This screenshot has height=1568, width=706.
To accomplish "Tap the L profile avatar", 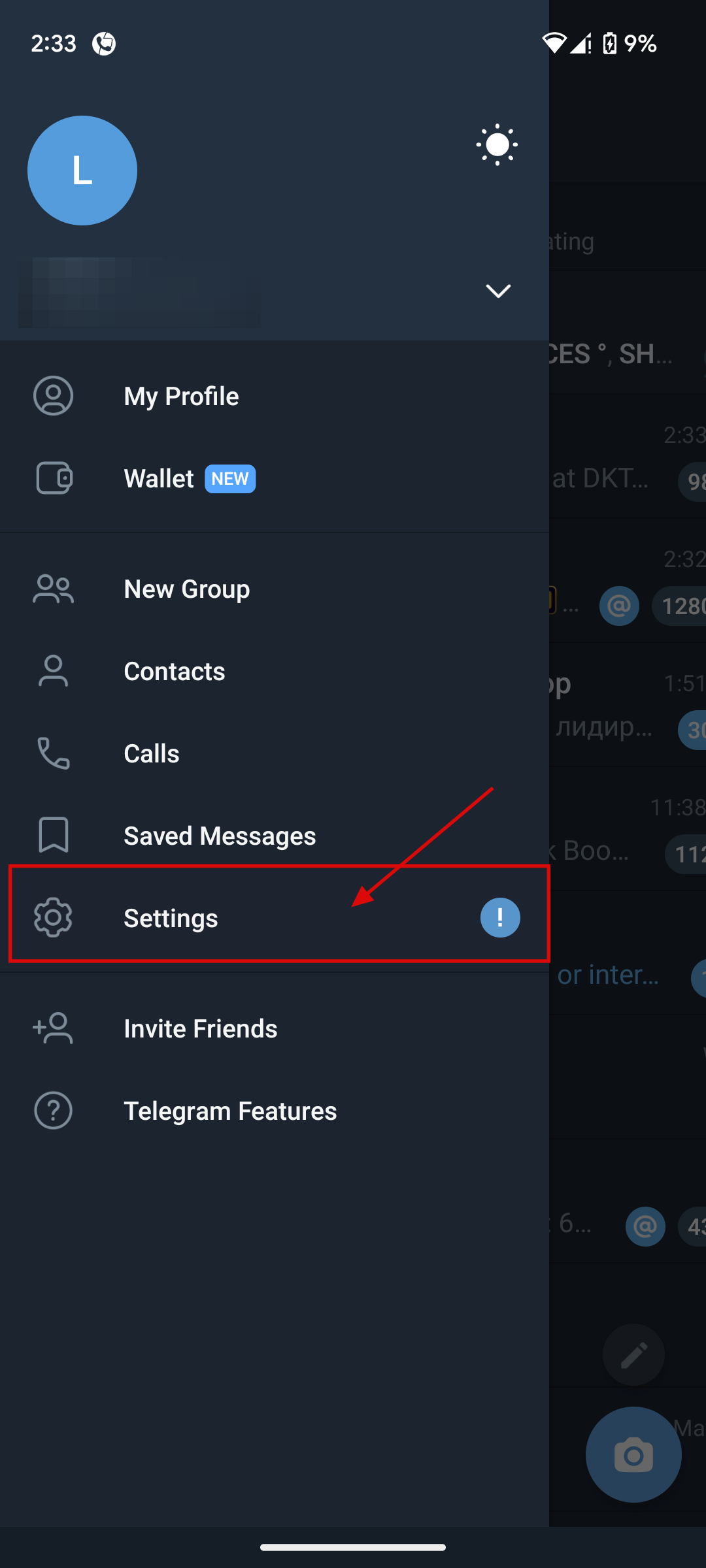I will (82, 171).
